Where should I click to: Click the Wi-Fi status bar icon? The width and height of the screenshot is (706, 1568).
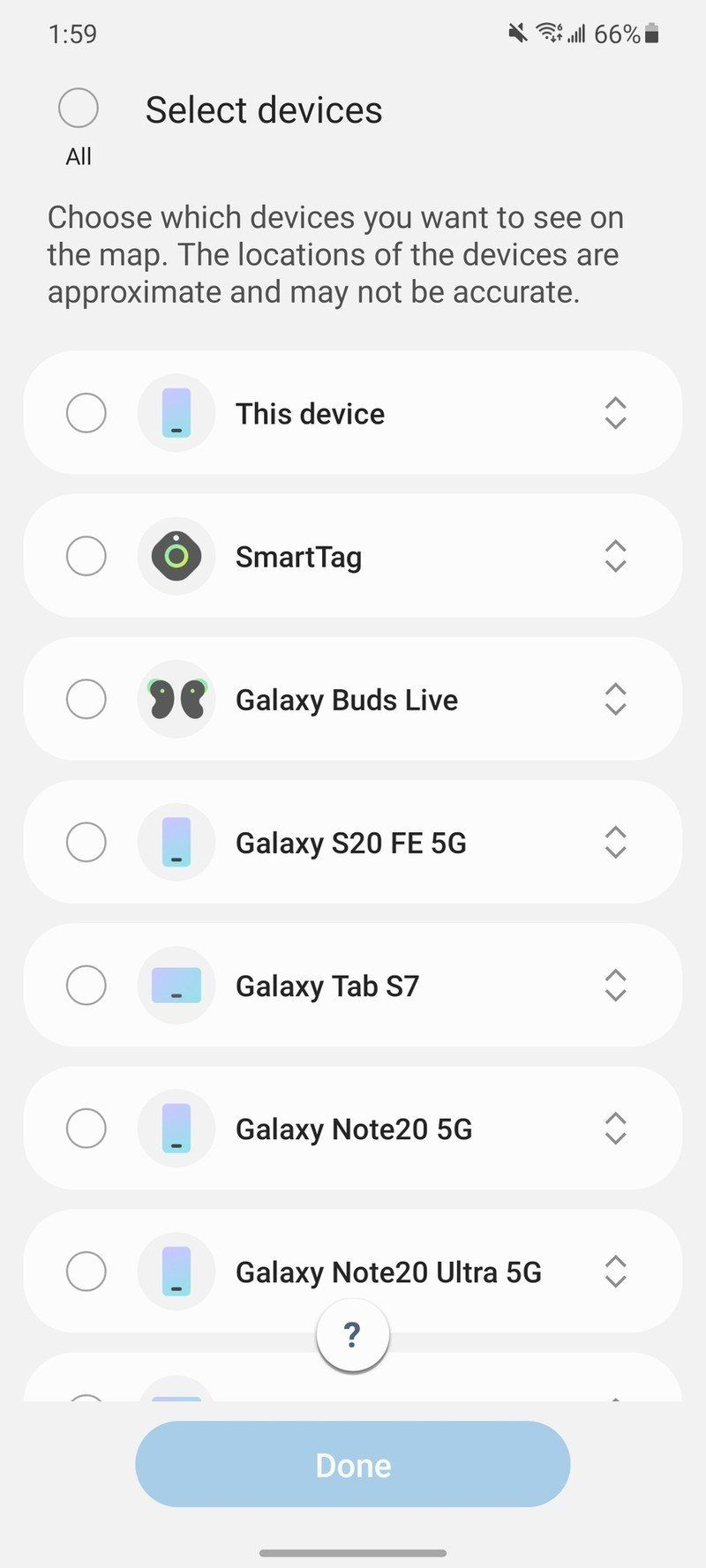(x=549, y=34)
